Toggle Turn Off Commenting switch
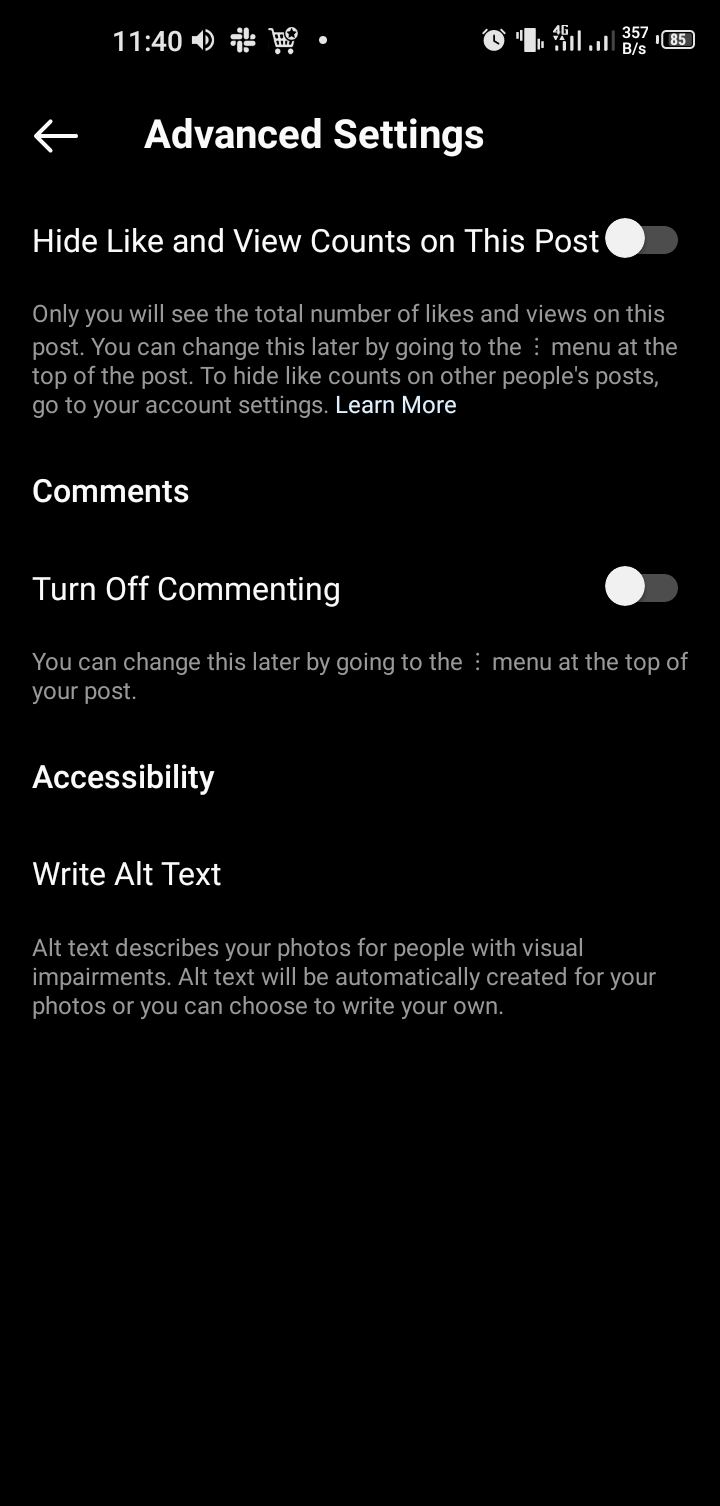This screenshot has height=1506, width=720. (x=642, y=588)
